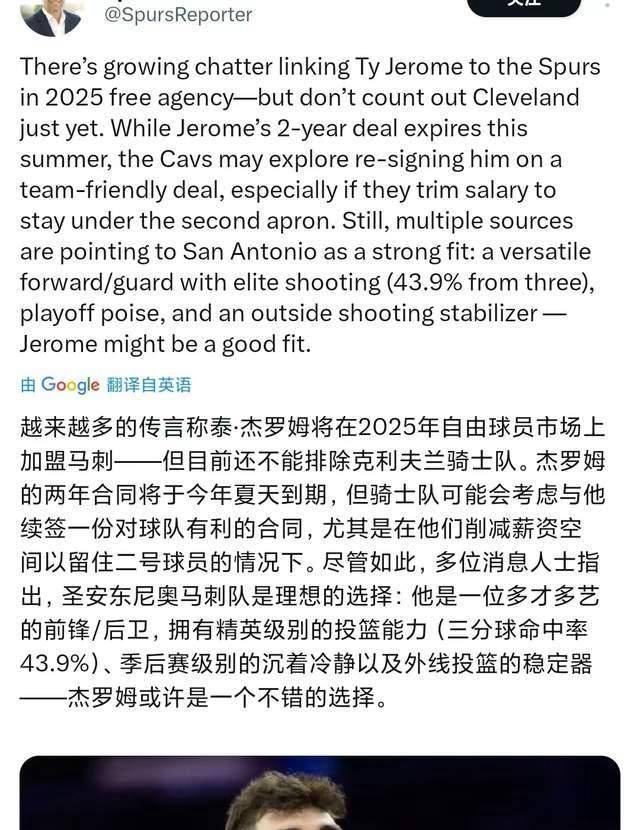Viewport: 640px width, 830px height.
Task: Open the Google translated-from-English link
Action: tap(106, 384)
